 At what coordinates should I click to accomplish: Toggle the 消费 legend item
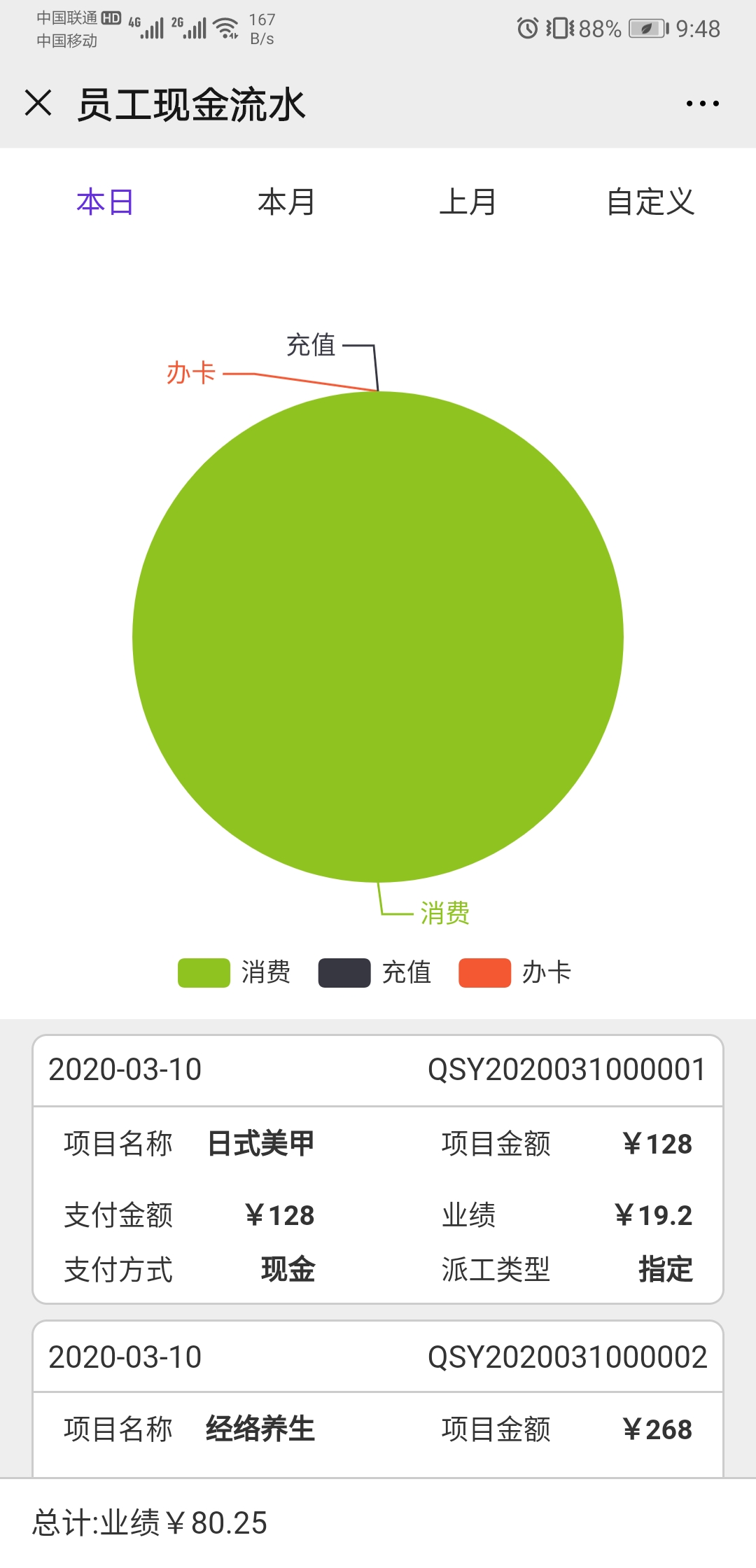tap(234, 972)
